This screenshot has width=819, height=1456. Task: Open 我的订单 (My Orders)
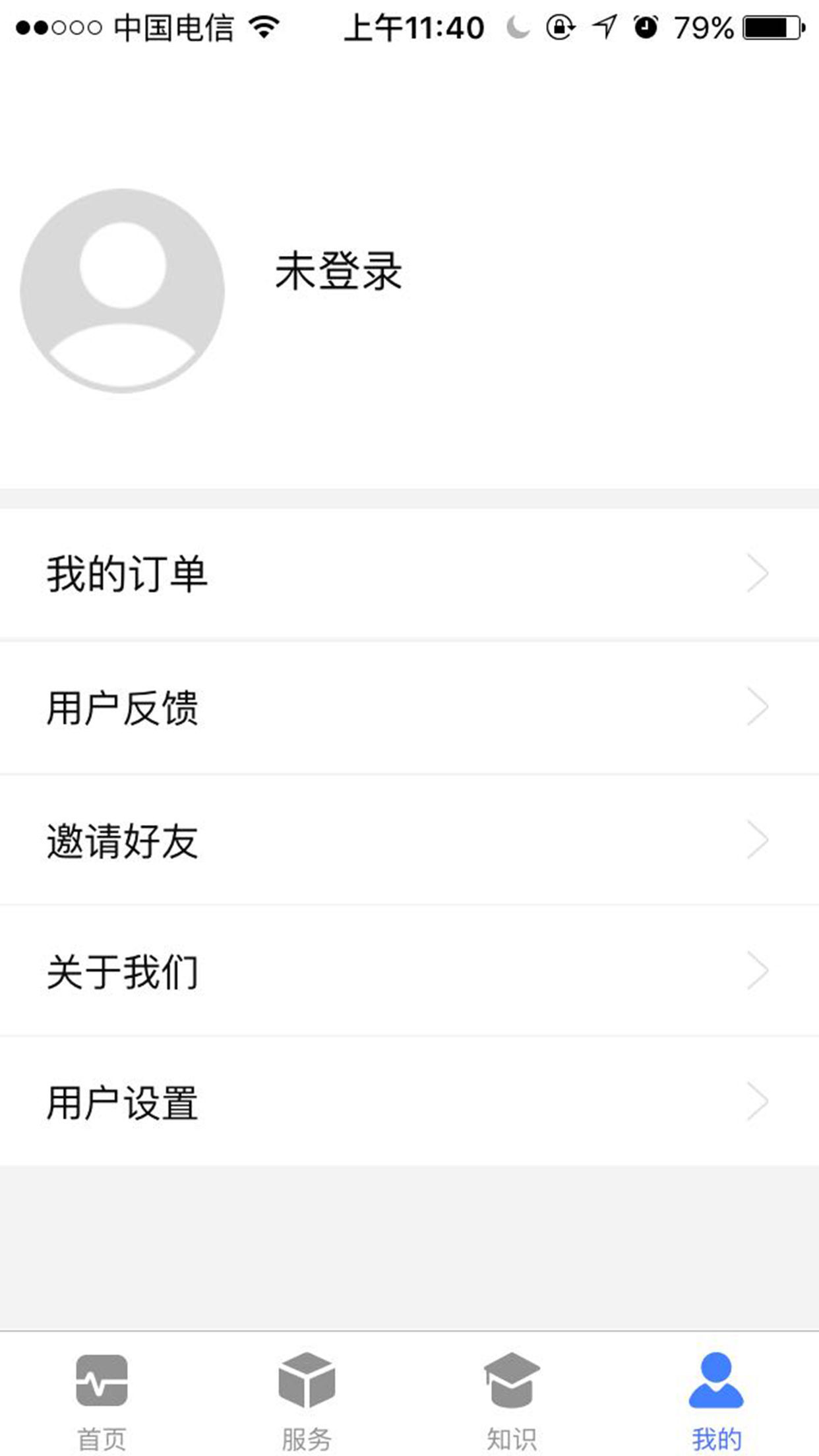click(x=409, y=574)
